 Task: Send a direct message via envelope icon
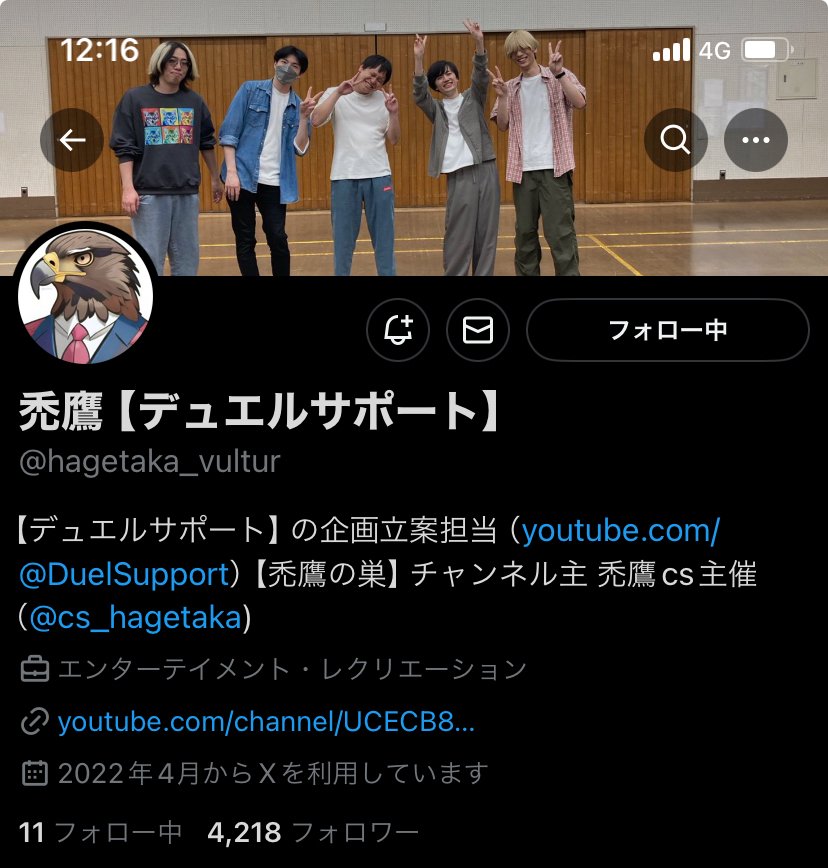point(478,329)
